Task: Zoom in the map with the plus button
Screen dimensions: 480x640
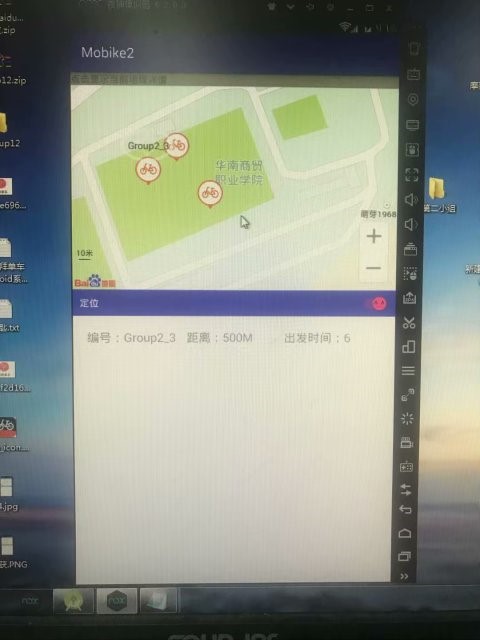Action: (x=374, y=236)
